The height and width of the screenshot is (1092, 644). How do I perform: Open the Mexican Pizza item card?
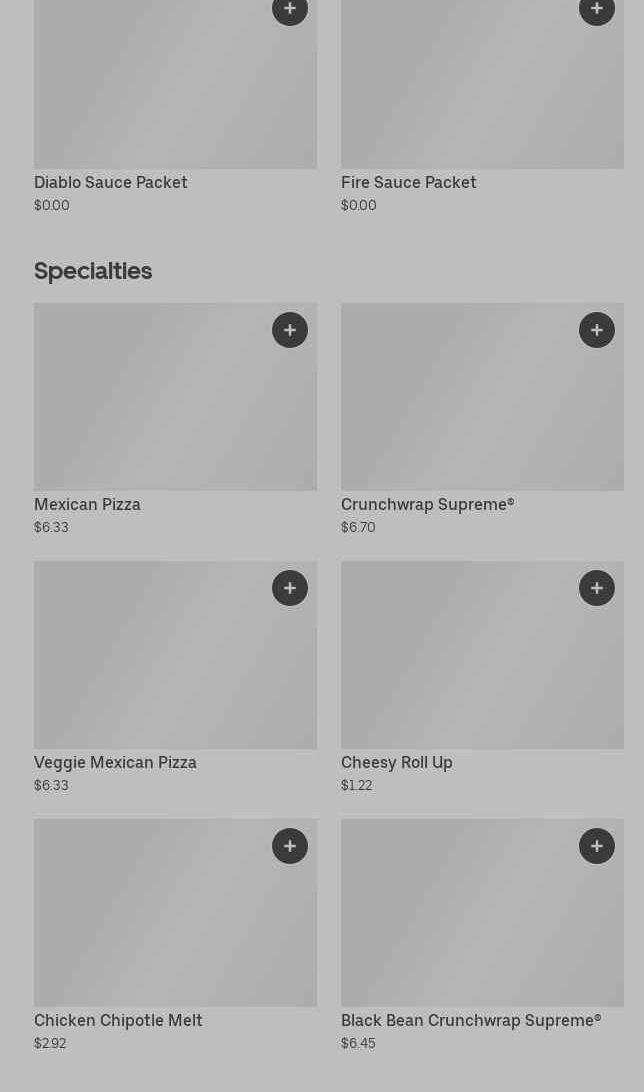(175, 419)
